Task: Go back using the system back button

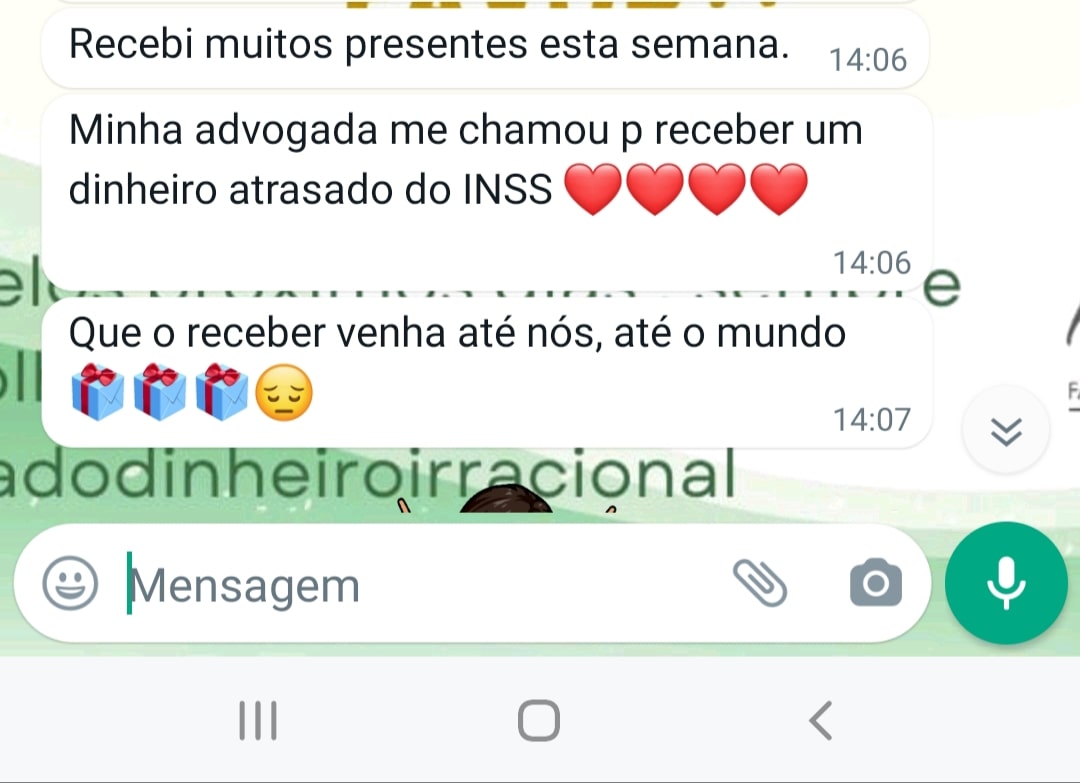Action: [x=820, y=720]
